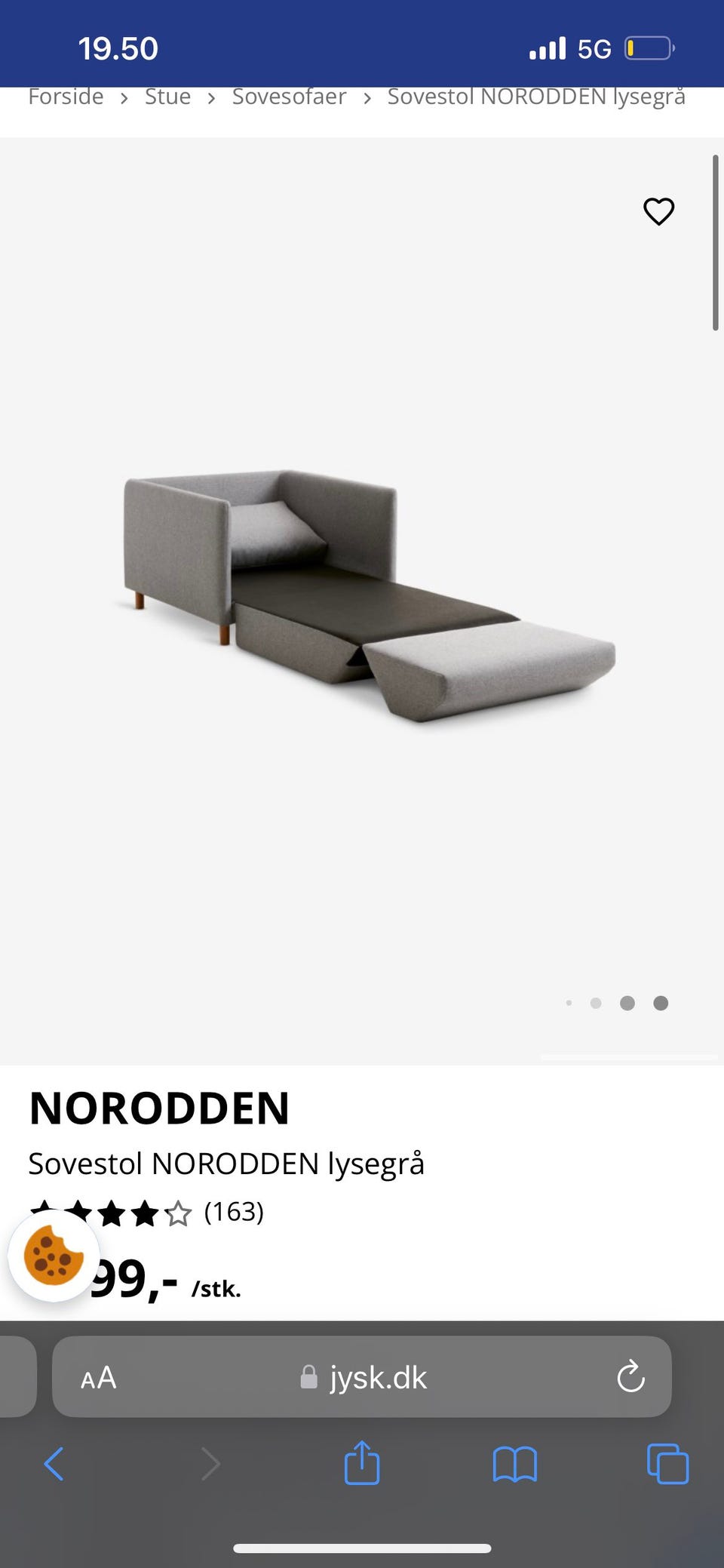The height and width of the screenshot is (1568, 724).
Task: Select the first carousel dot indicator
Action: click(570, 1004)
